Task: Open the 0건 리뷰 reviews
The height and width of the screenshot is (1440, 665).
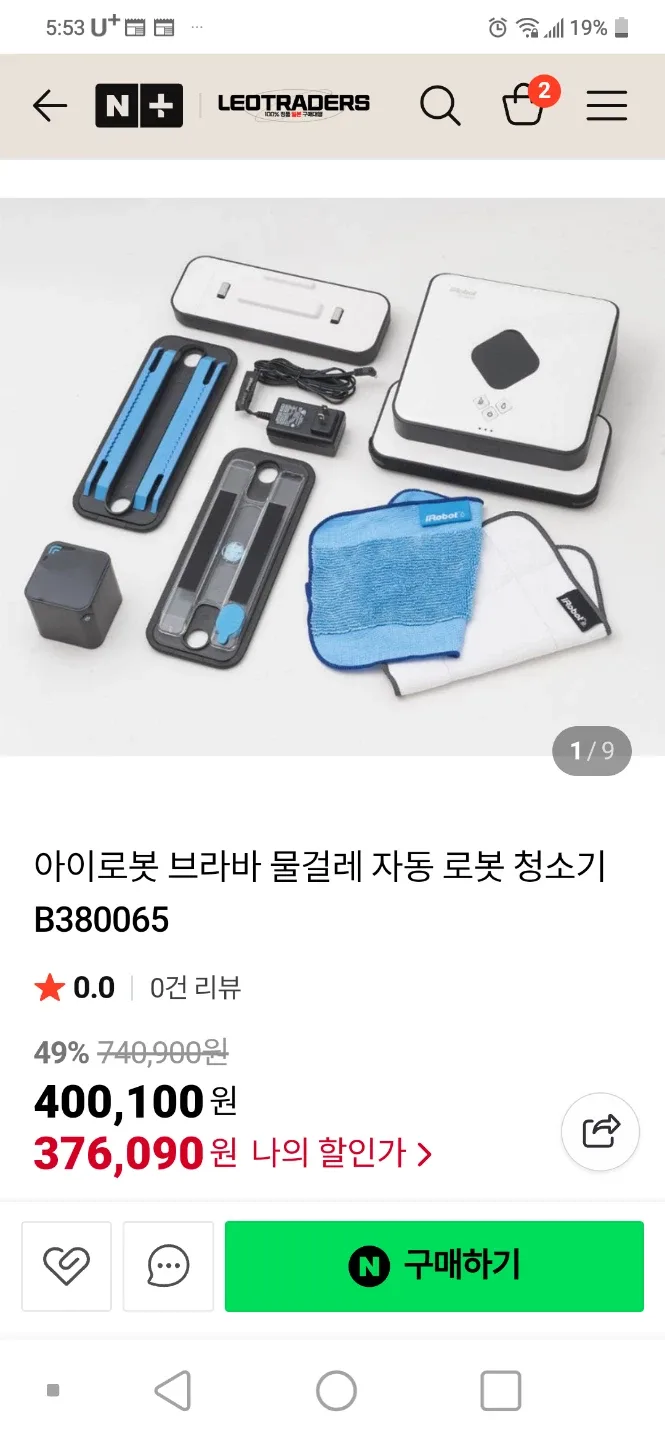Action: click(x=195, y=988)
